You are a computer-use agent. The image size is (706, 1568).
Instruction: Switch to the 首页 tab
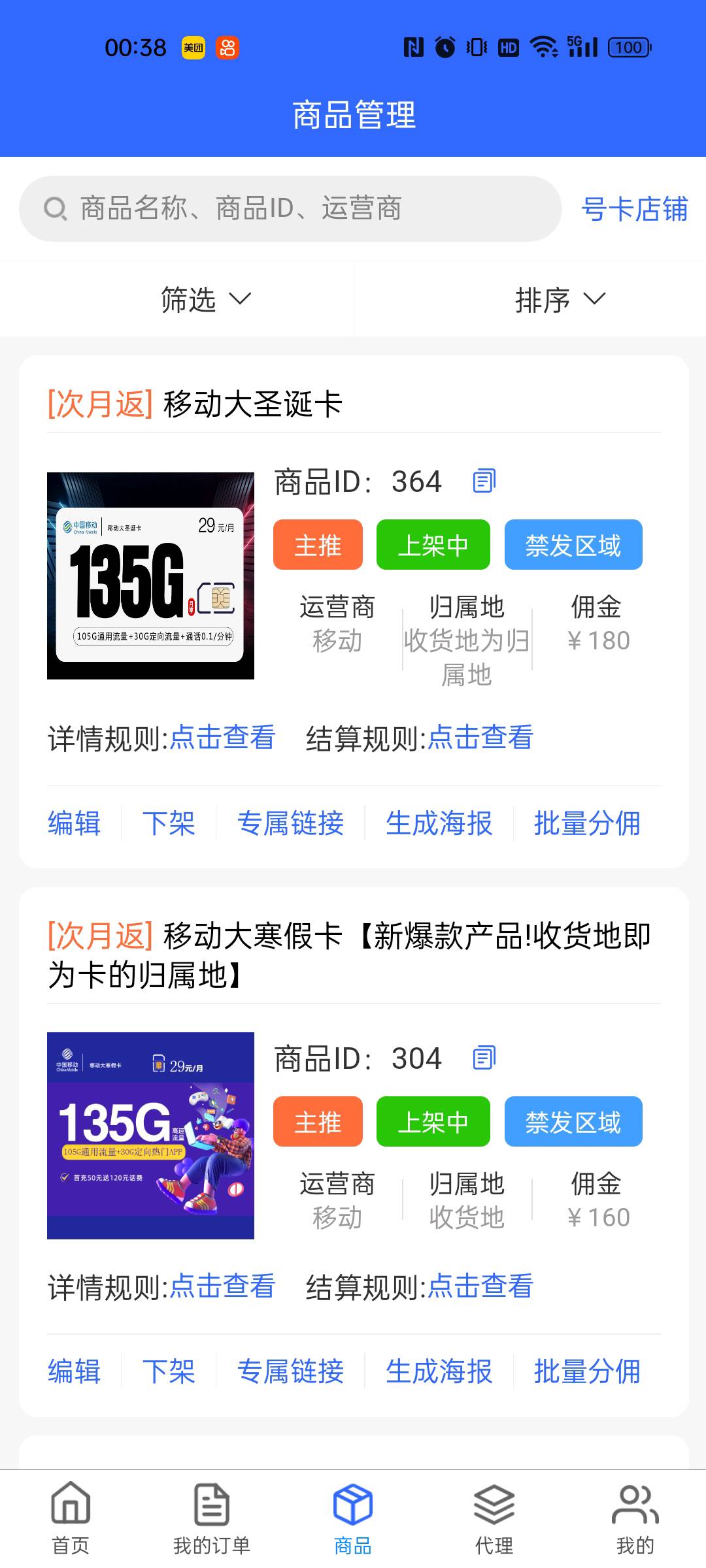coord(71,1519)
